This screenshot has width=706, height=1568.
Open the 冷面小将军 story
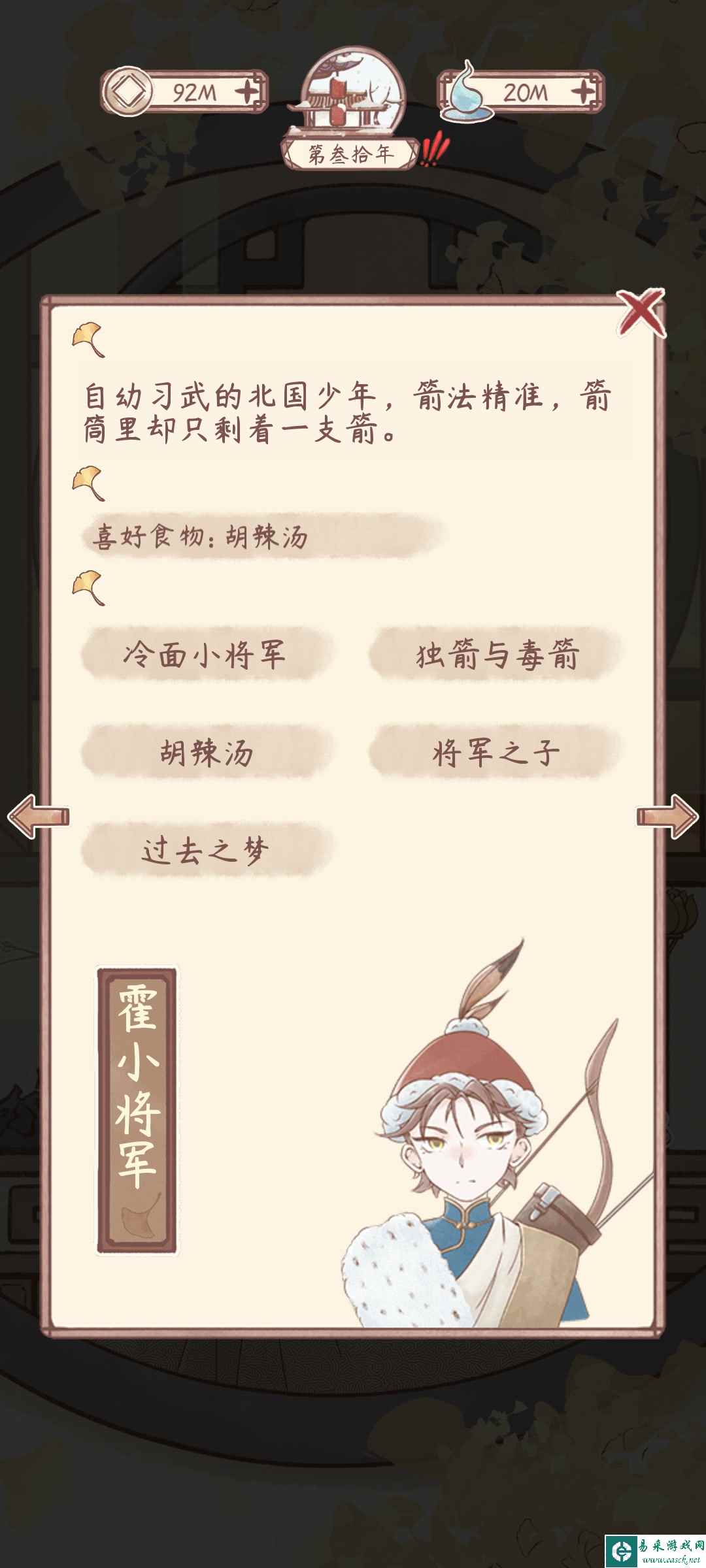(x=206, y=654)
